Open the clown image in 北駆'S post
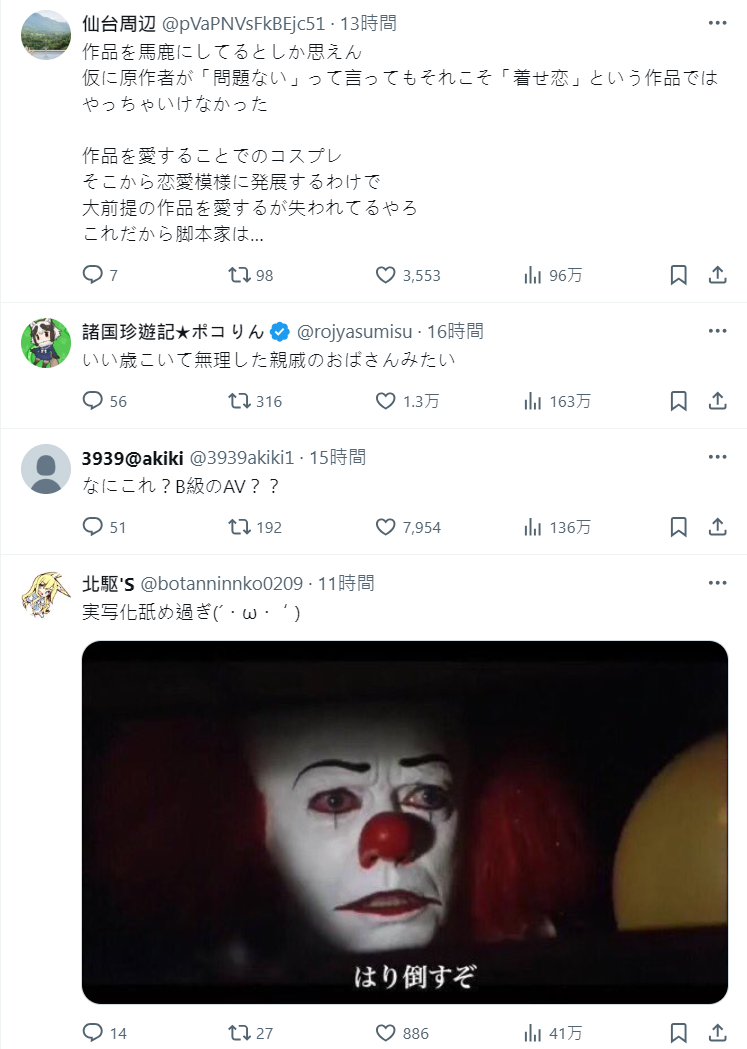The image size is (747, 1049). click(404, 822)
